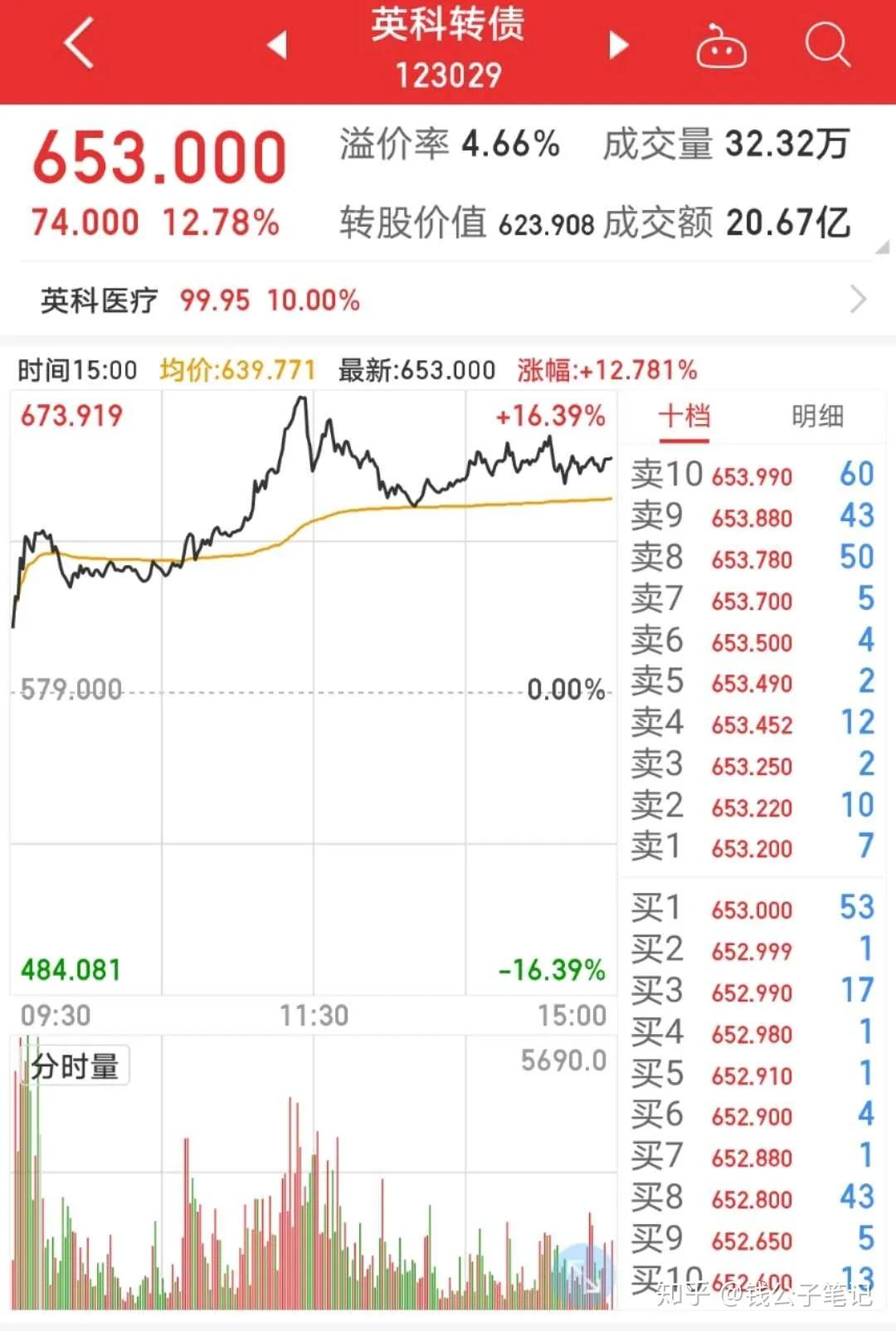The height and width of the screenshot is (1331, 896).
Task: Open 溢价率 4.66% premium detail
Action: pyautogui.click(x=453, y=144)
